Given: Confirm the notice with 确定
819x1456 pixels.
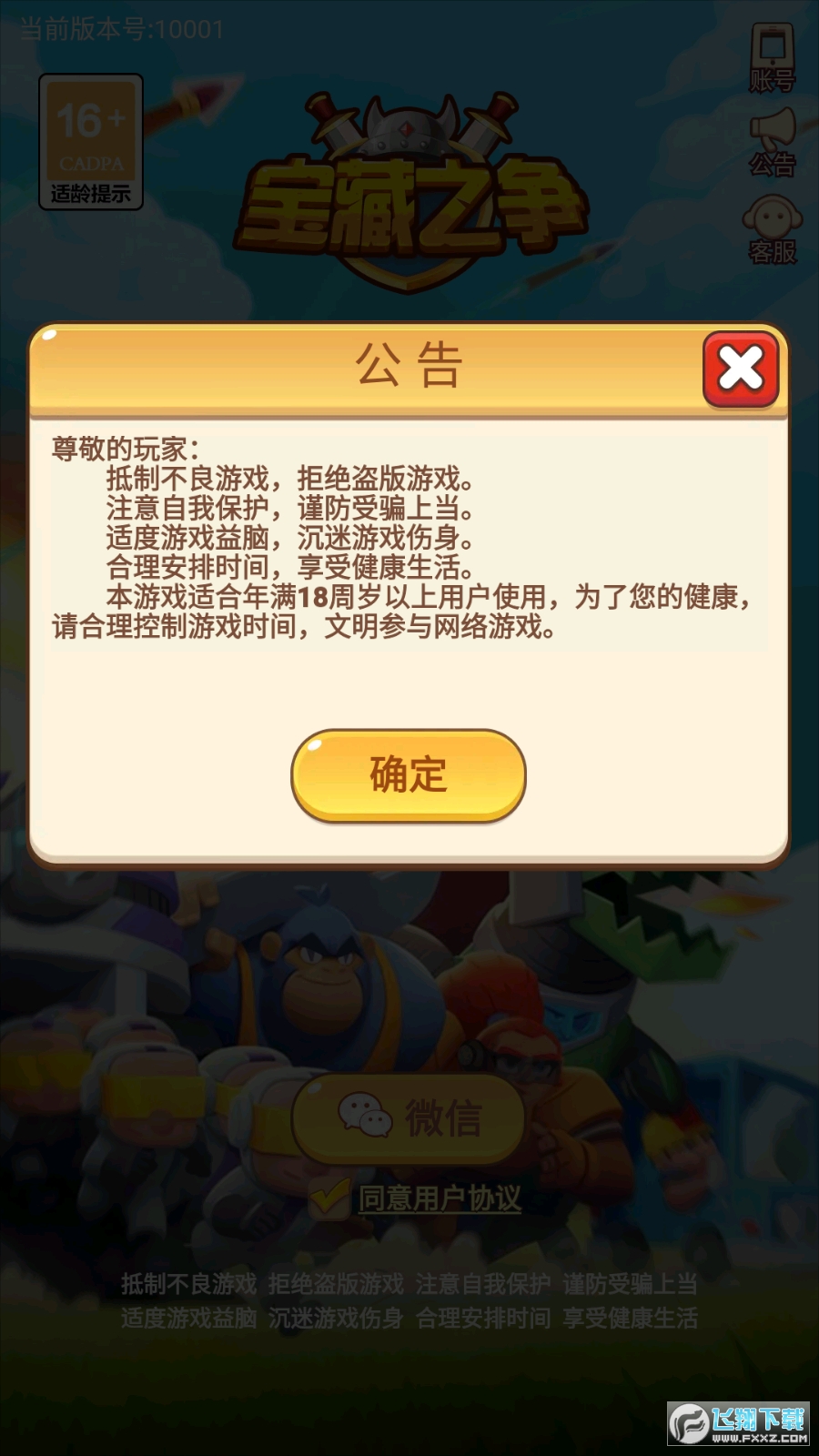Looking at the screenshot, I should pyautogui.click(x=409, y=775).
